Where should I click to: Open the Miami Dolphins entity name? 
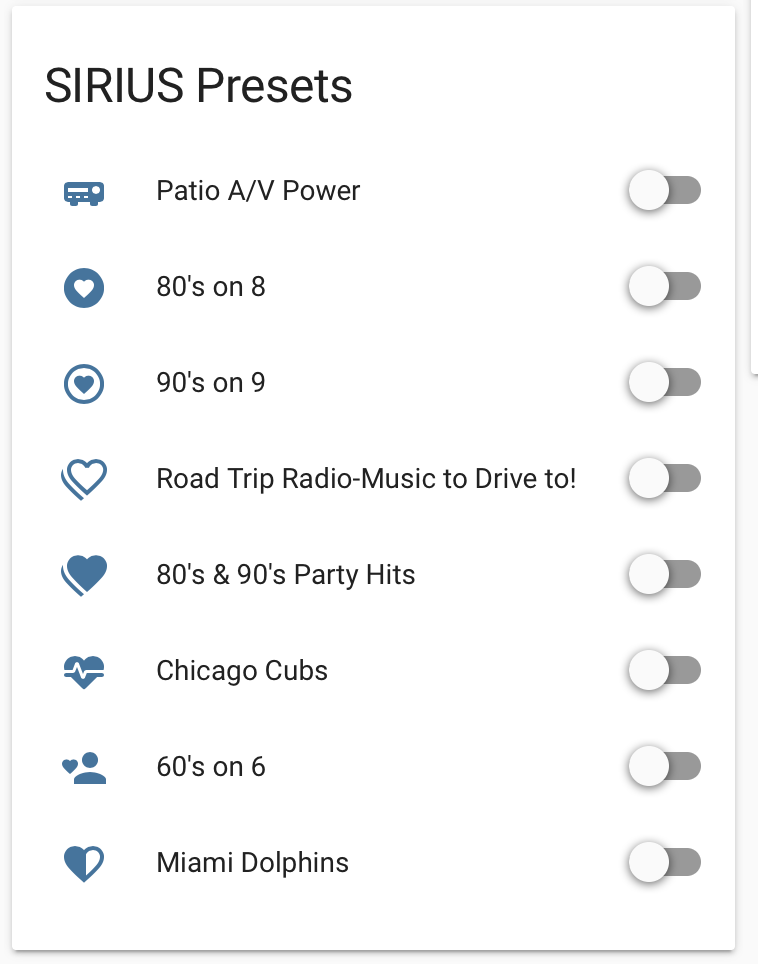point(253,862)
